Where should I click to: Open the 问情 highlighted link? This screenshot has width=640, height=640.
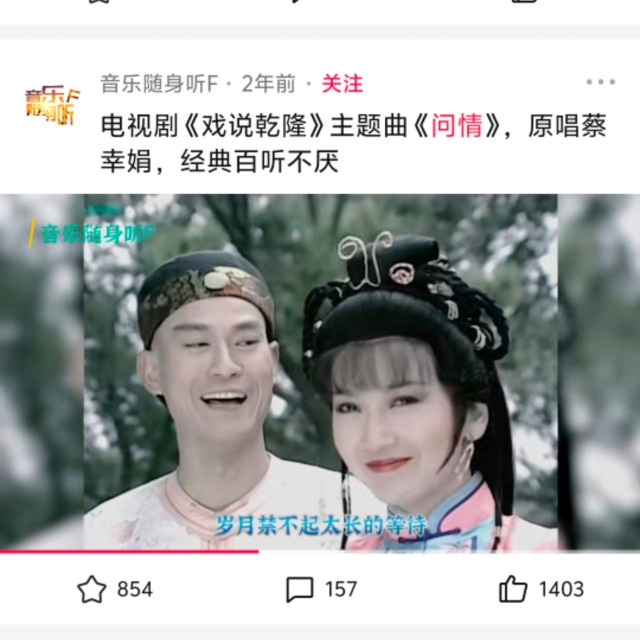pos(456,127)
